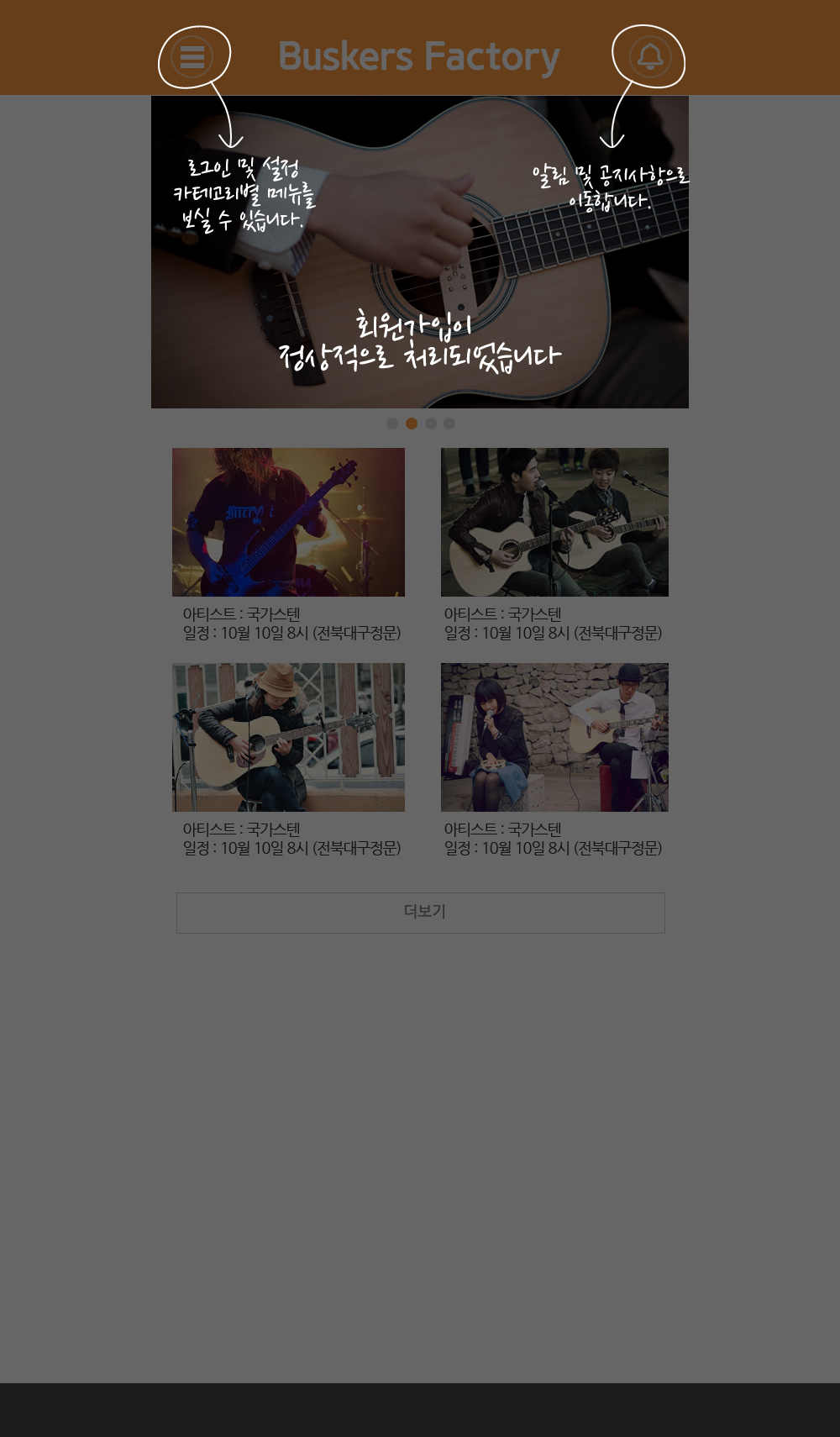Tap the guitar banner with the signup message

420,252
